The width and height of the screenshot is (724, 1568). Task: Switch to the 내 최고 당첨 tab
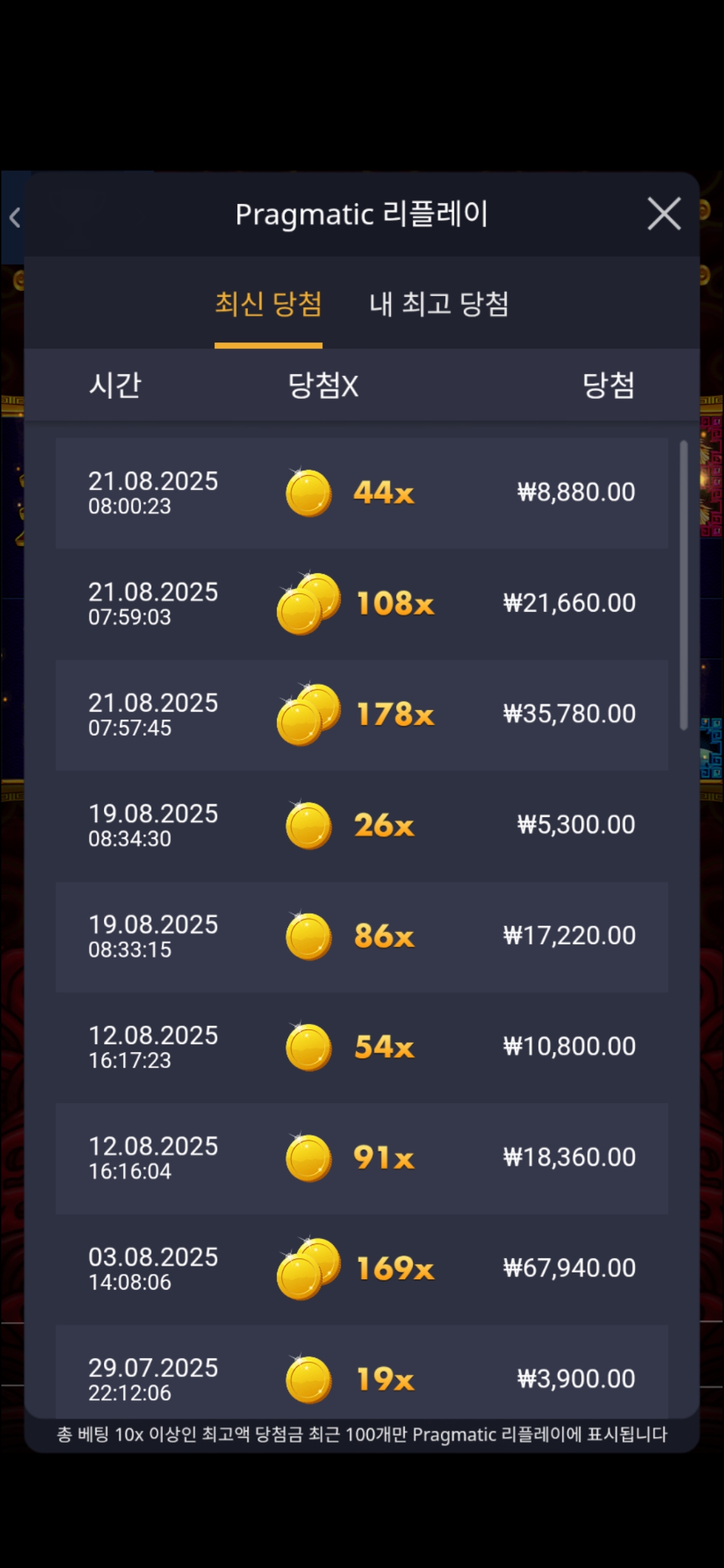coord(439,304)
